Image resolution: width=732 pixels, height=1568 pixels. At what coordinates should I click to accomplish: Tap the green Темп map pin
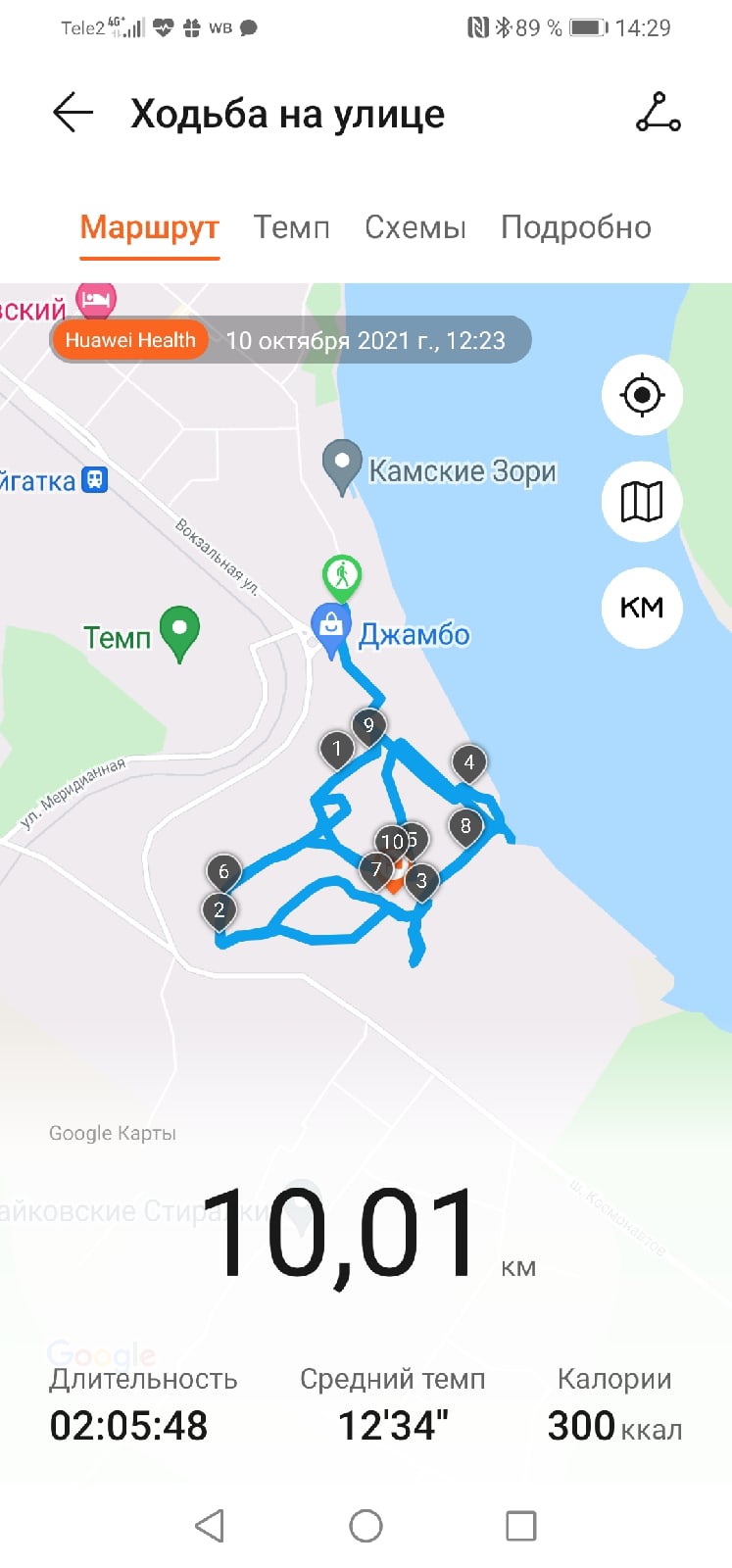[179, 631]
